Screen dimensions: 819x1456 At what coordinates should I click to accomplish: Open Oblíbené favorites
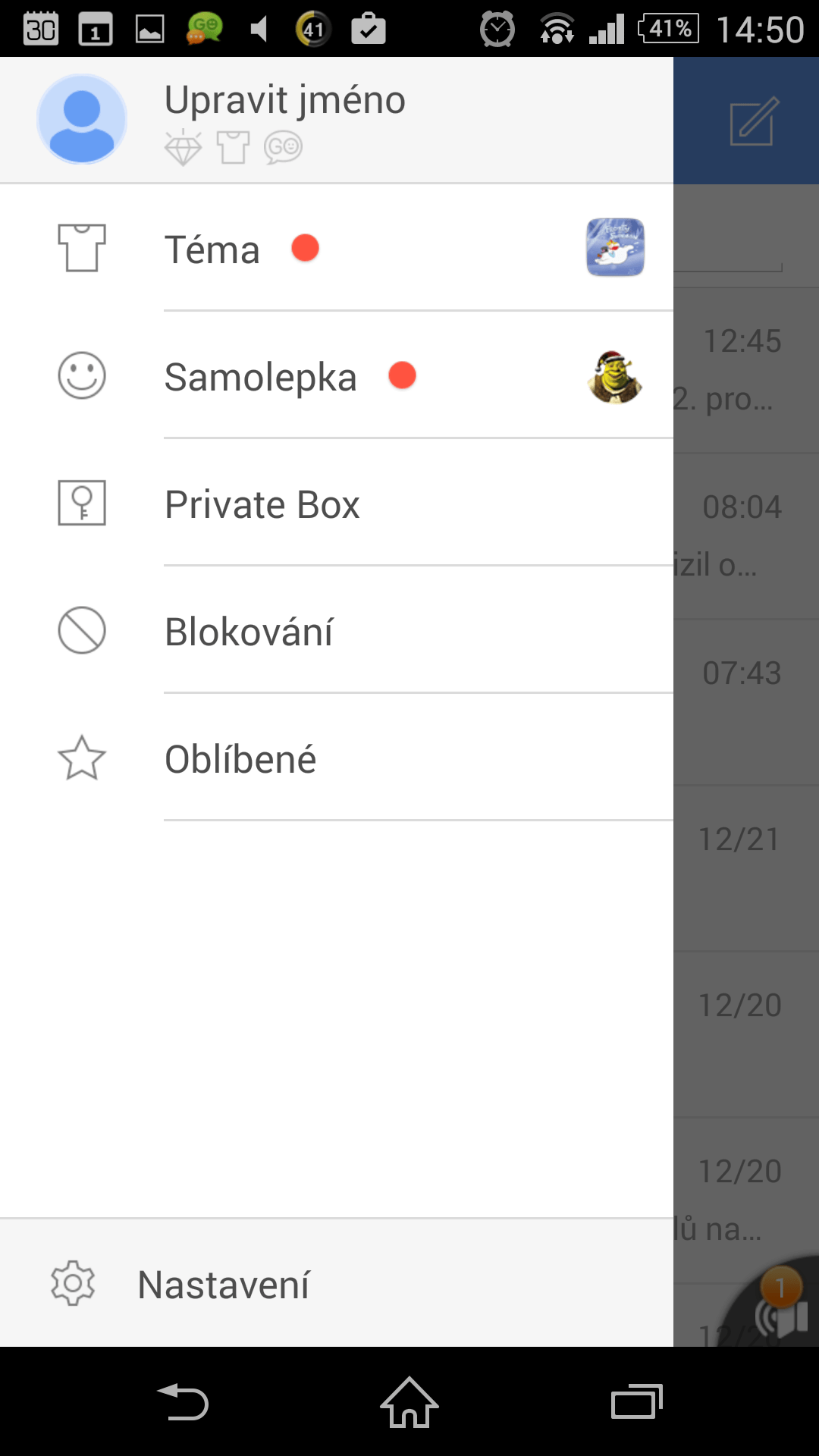tap(337, 758)
